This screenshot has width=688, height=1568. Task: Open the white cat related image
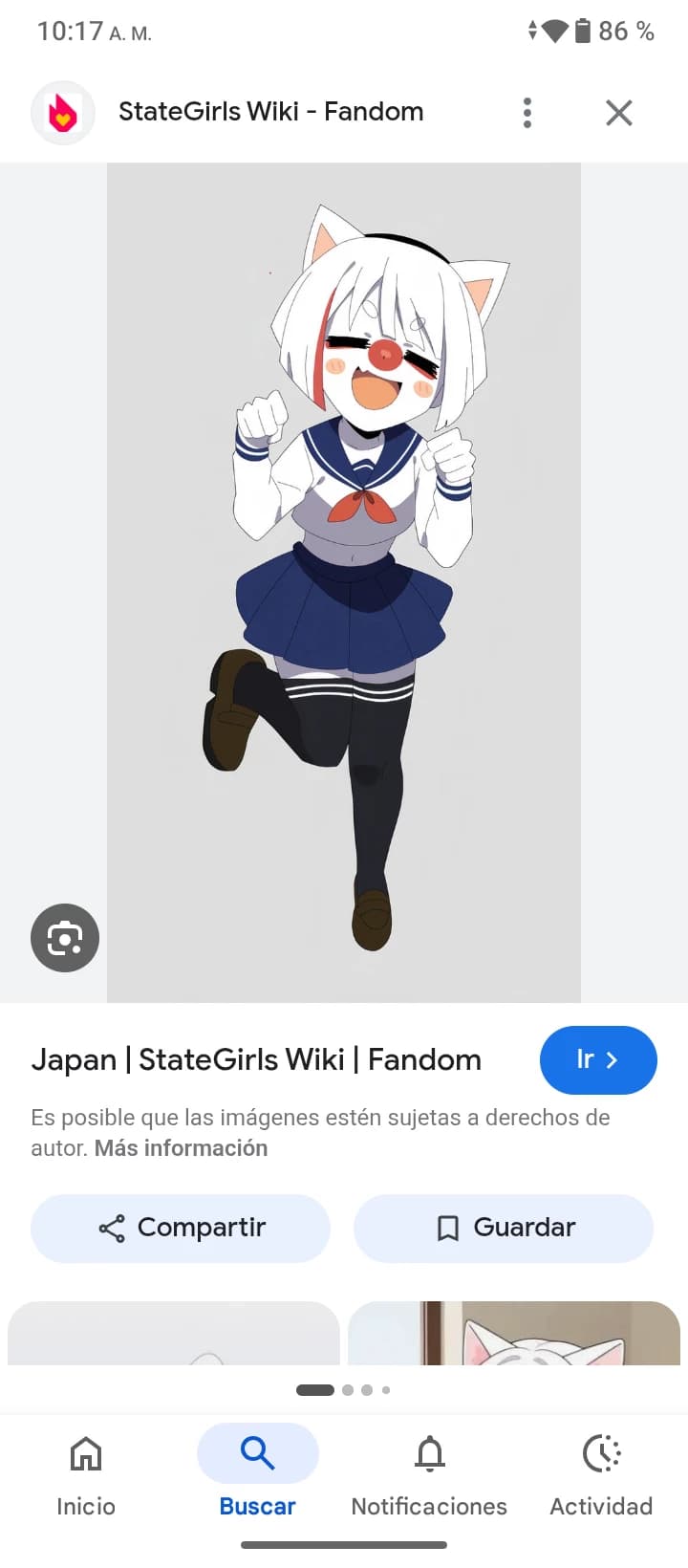514,1333
